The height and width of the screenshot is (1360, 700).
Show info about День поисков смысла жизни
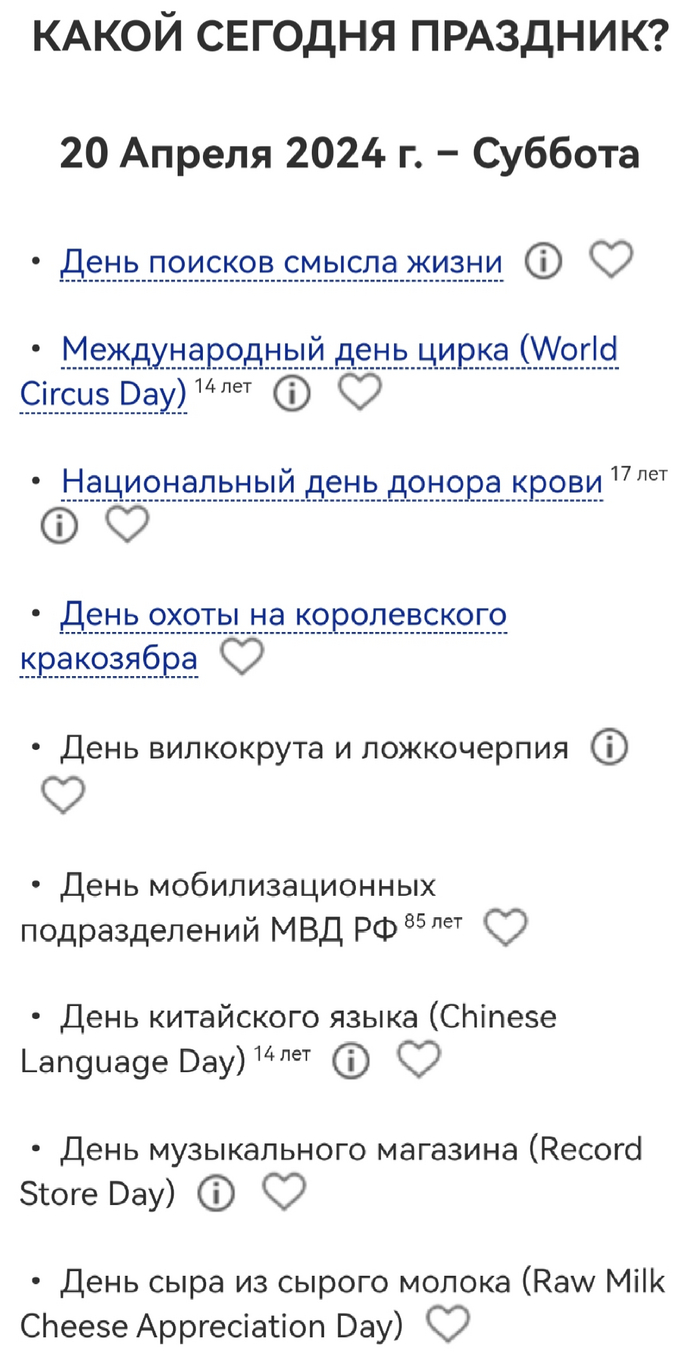(542, 263)
